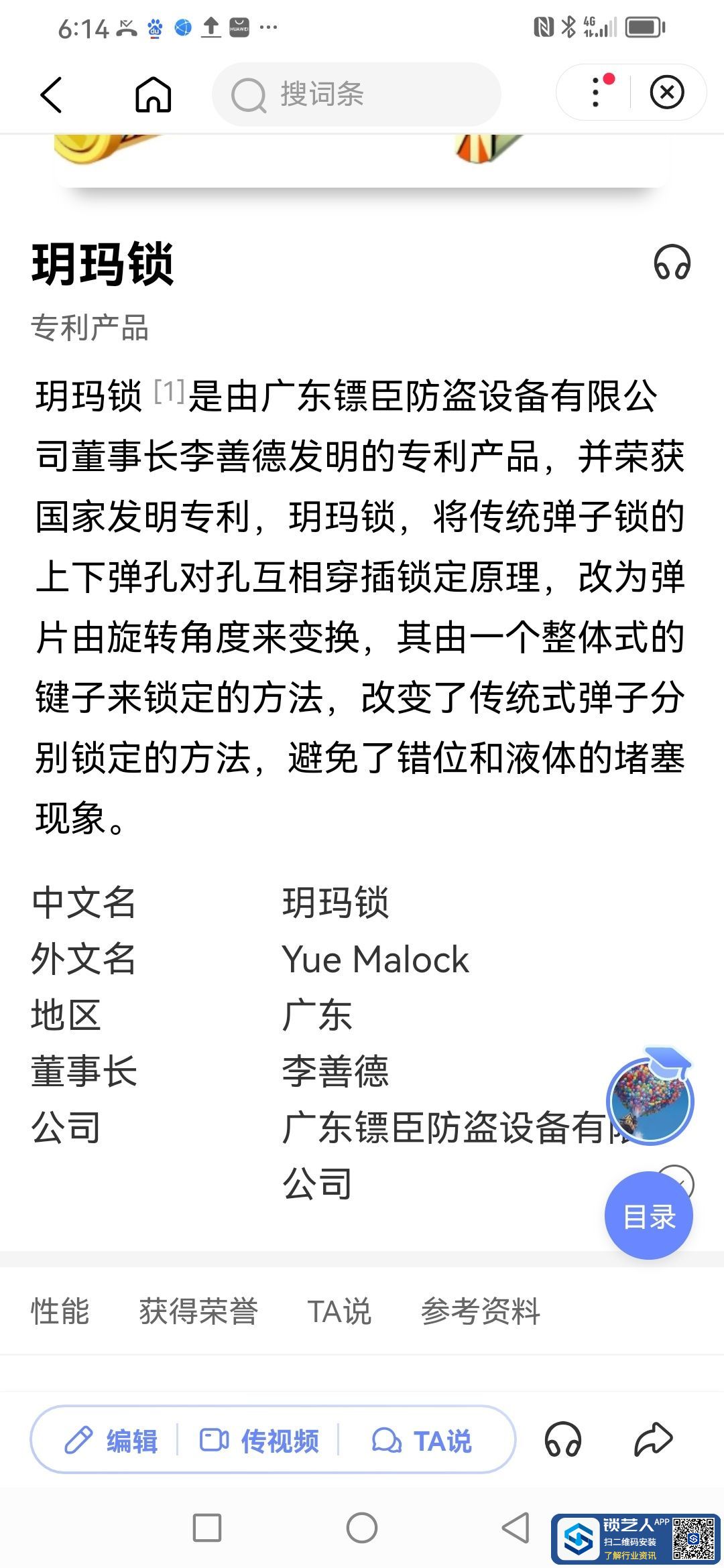Open reference [1] citation link

[169, 391]
